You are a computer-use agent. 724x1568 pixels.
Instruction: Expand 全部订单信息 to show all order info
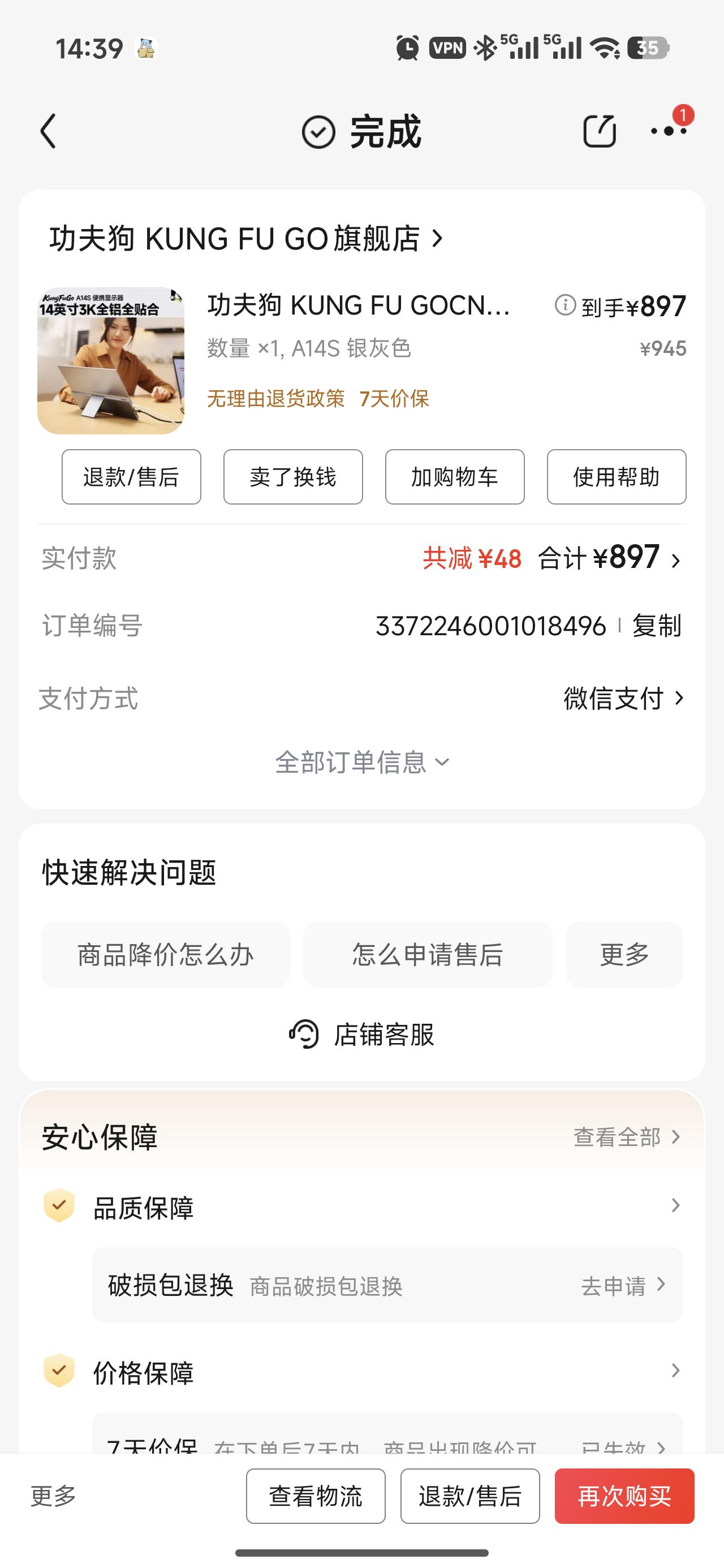[x=361, y=762]
